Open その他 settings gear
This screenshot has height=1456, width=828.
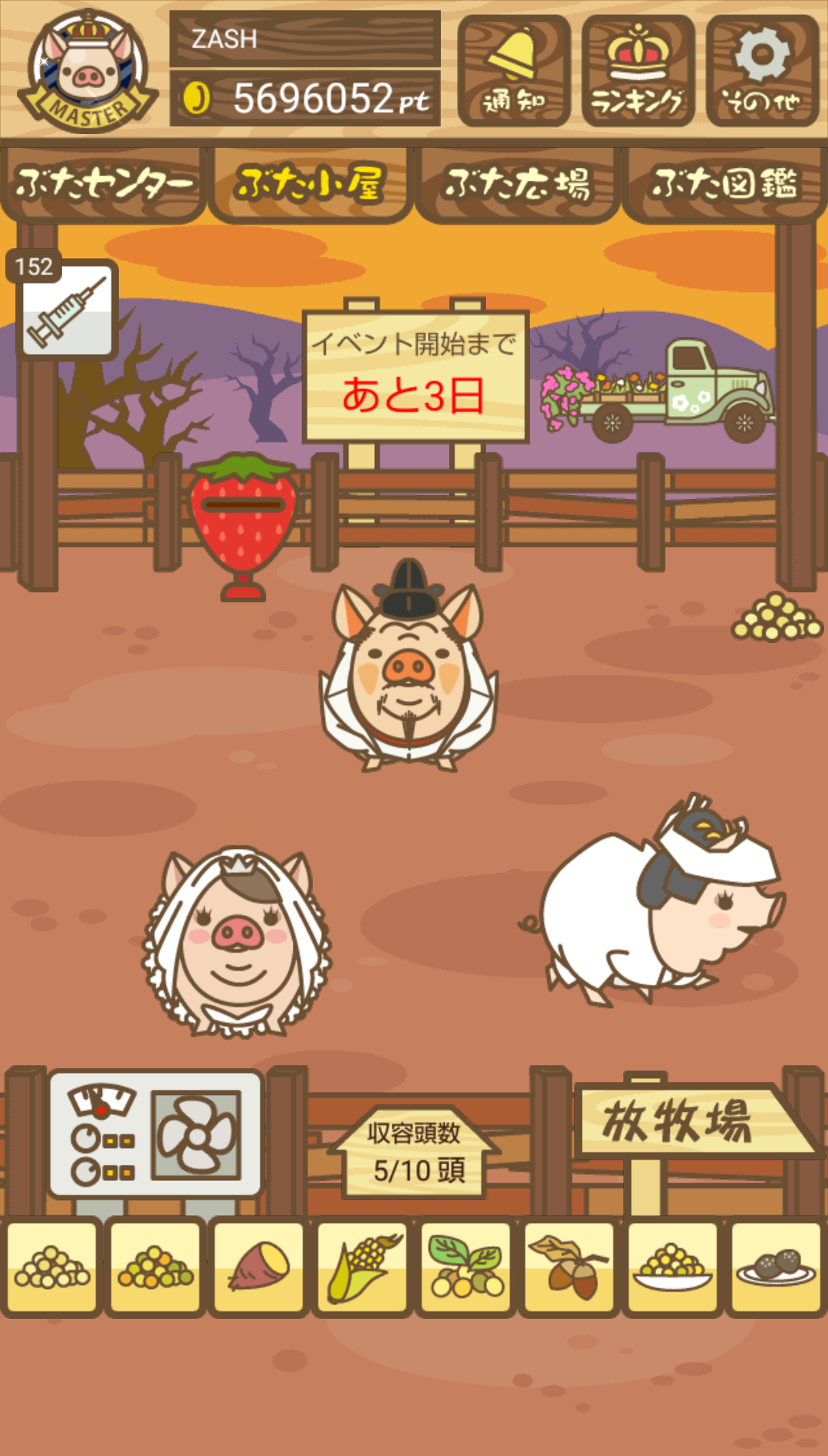[762, 71]
